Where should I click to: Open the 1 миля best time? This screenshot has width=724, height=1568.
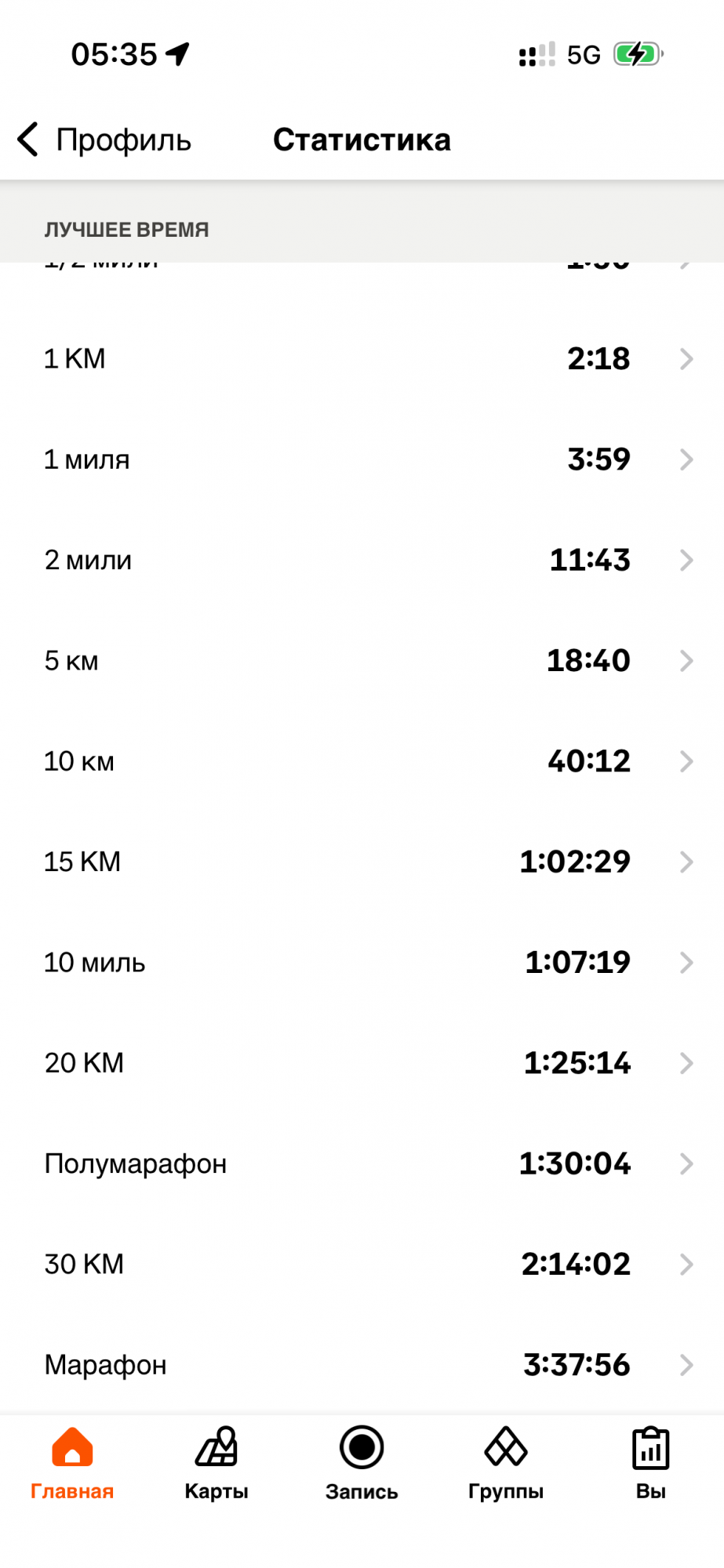click(362, 459)
